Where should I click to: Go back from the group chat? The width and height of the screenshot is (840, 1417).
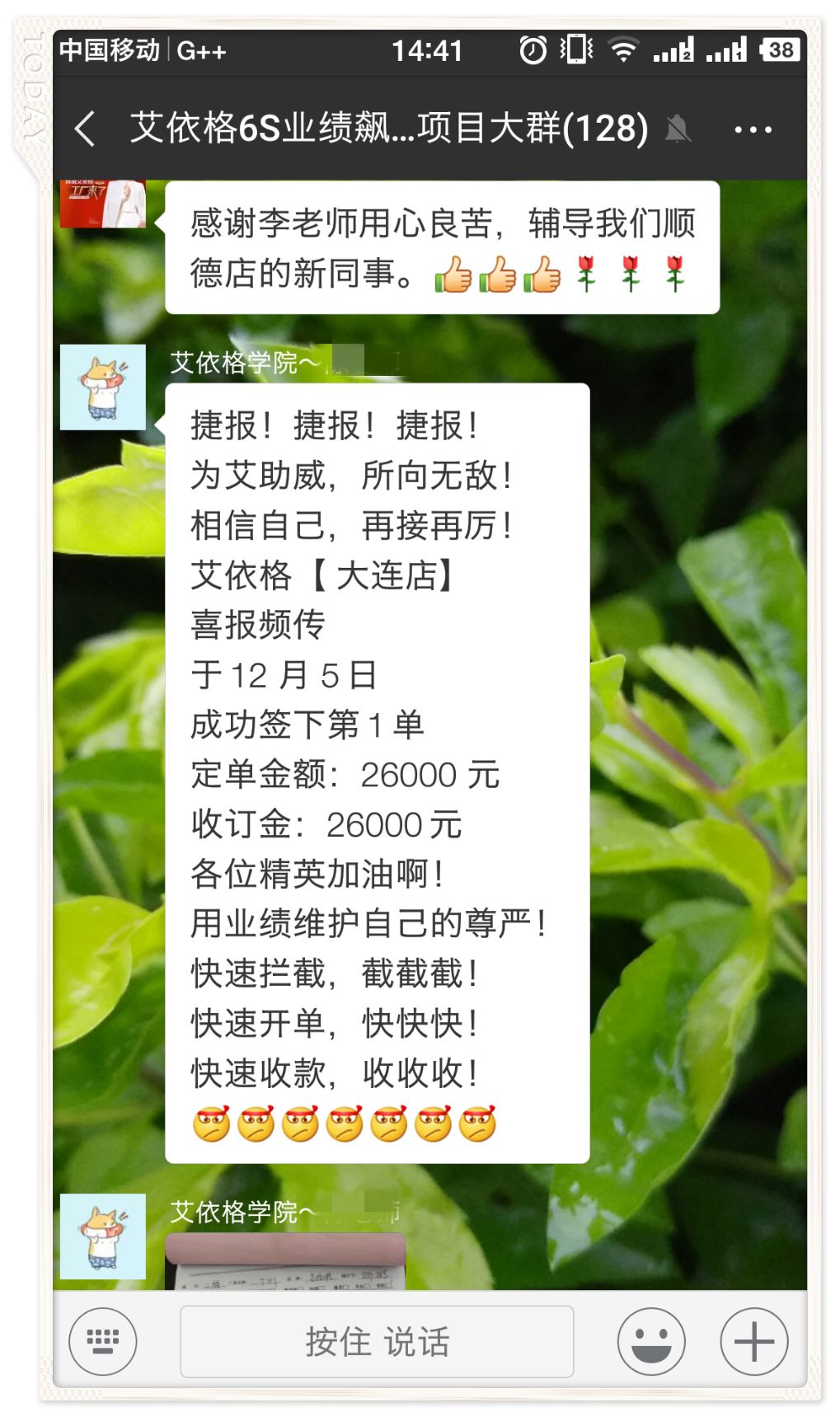85,129
